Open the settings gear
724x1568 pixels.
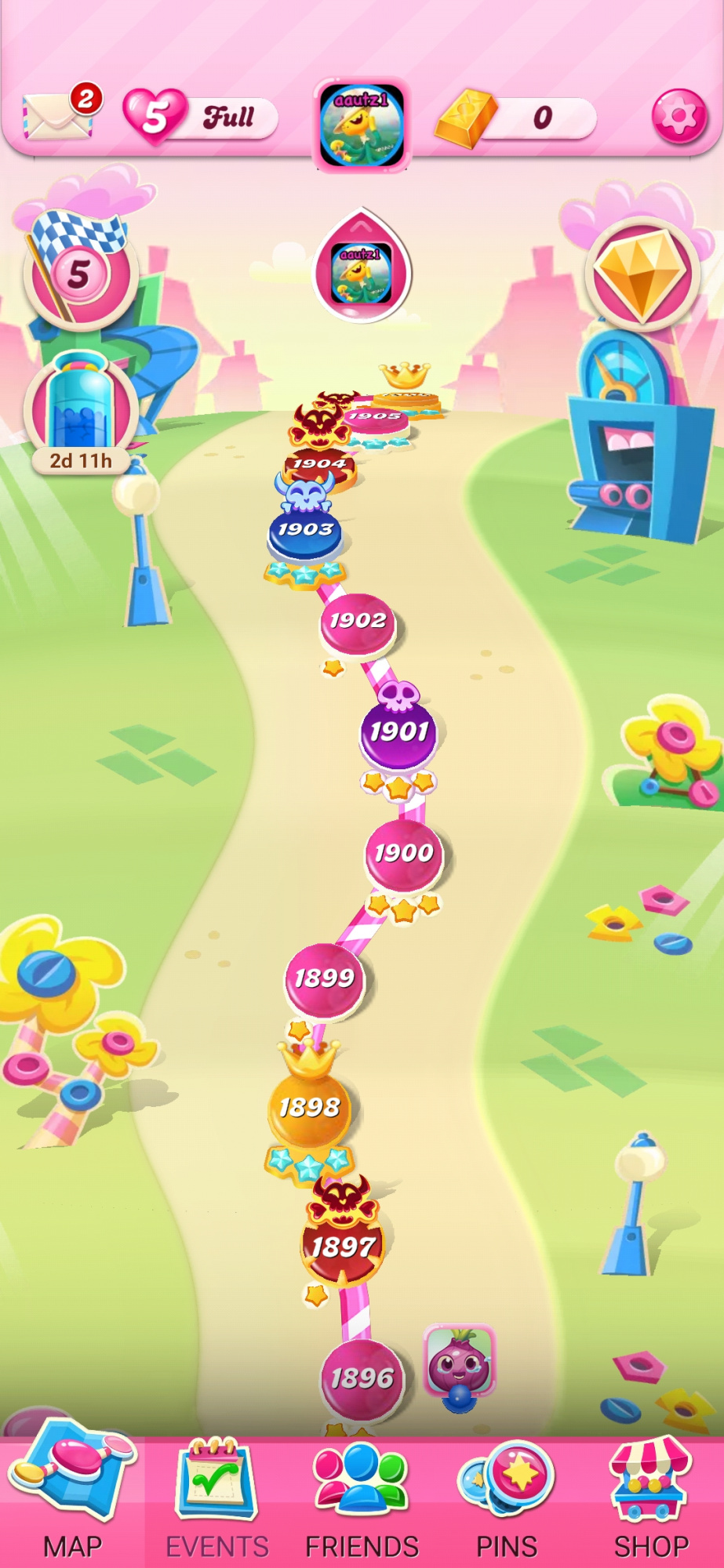[x=679, y=116]
